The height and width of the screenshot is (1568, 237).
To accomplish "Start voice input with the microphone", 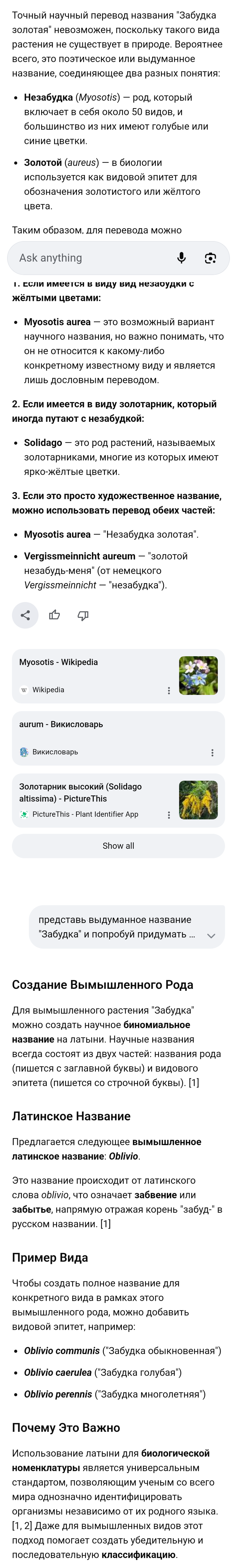I will [181, 258].
